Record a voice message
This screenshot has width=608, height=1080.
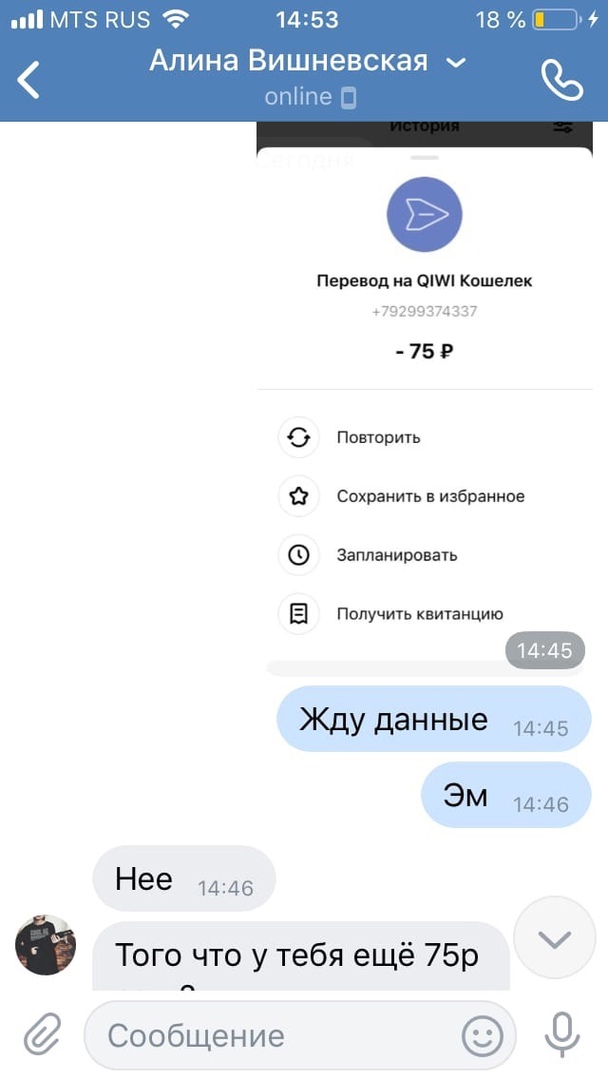coord(563,1034)
